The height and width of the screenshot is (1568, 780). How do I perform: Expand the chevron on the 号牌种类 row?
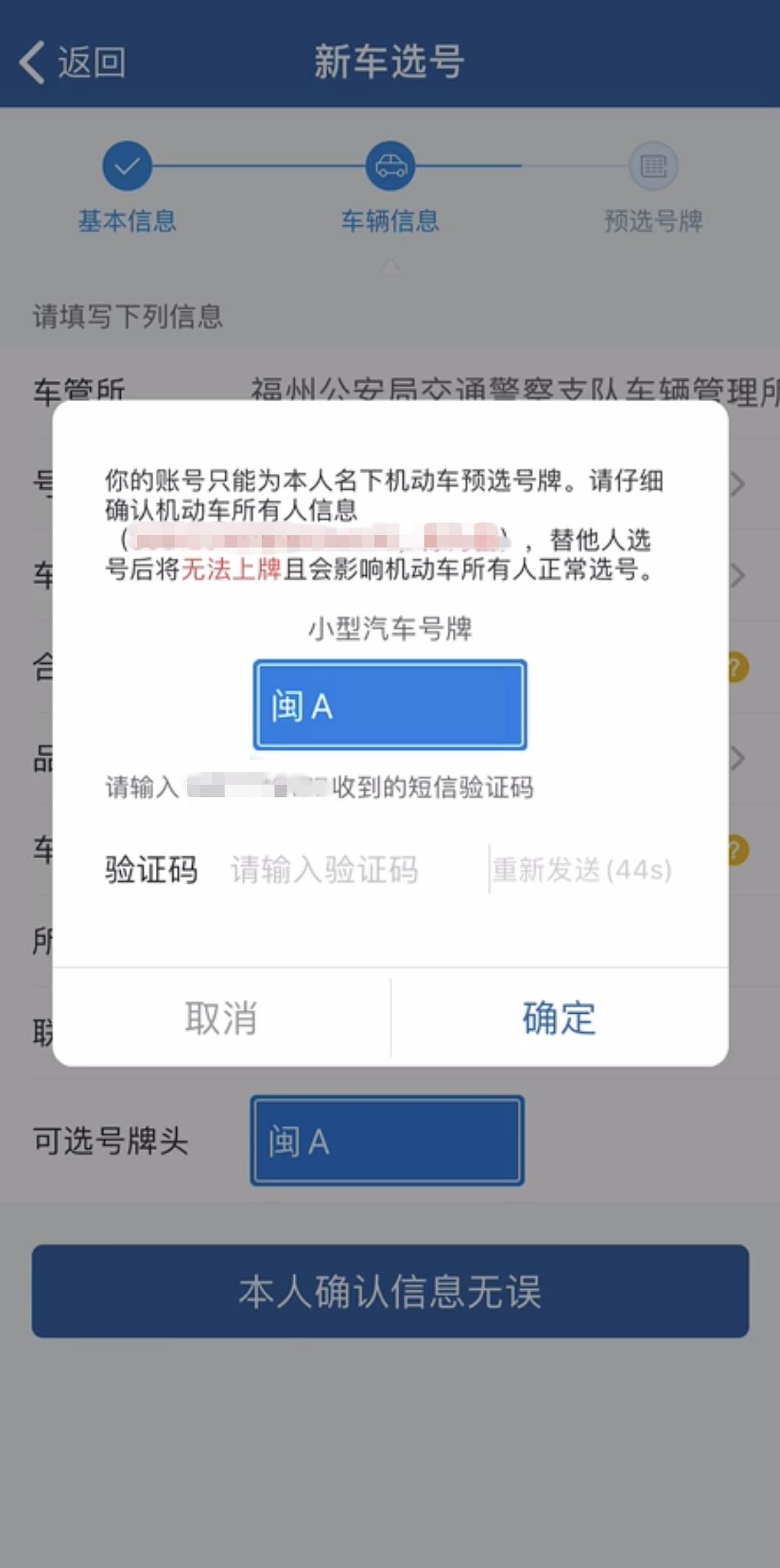tap(740, 484)
